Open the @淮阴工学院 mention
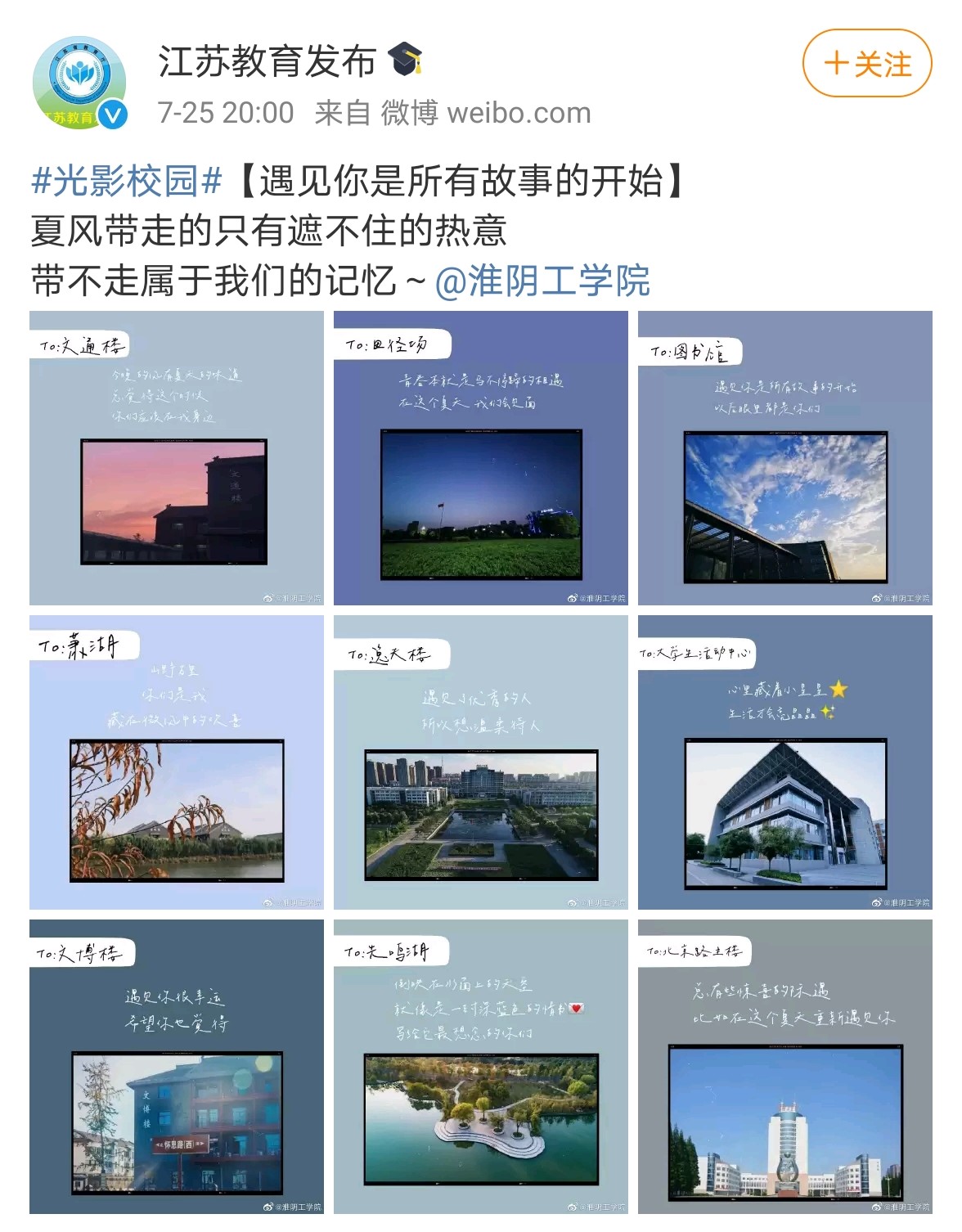The height and width of the screenshot is (1232, 962). (x=542, y=281)
